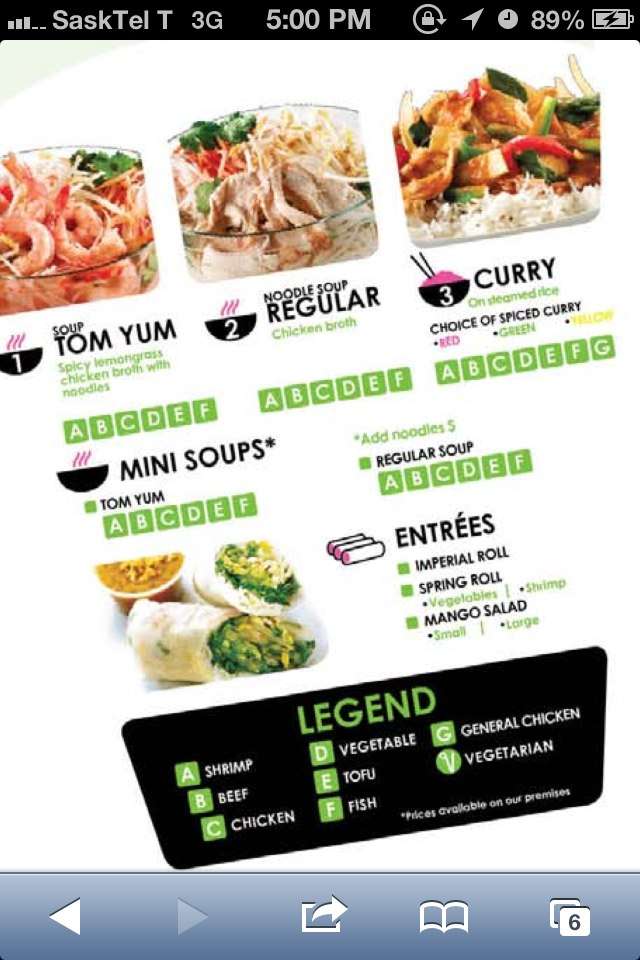Go back to the previous page
640x960 pixels.
65,916
